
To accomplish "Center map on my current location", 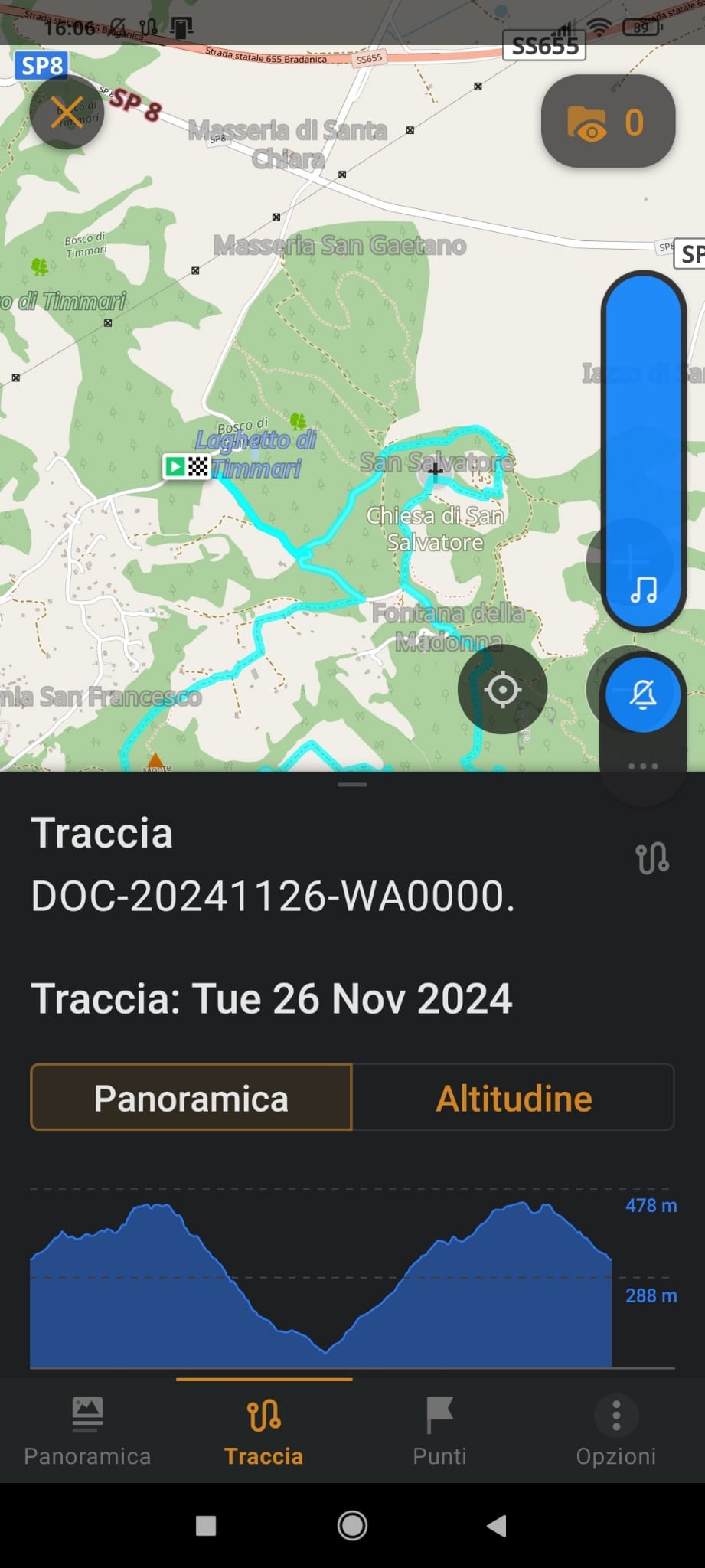I will click(502, 690).
